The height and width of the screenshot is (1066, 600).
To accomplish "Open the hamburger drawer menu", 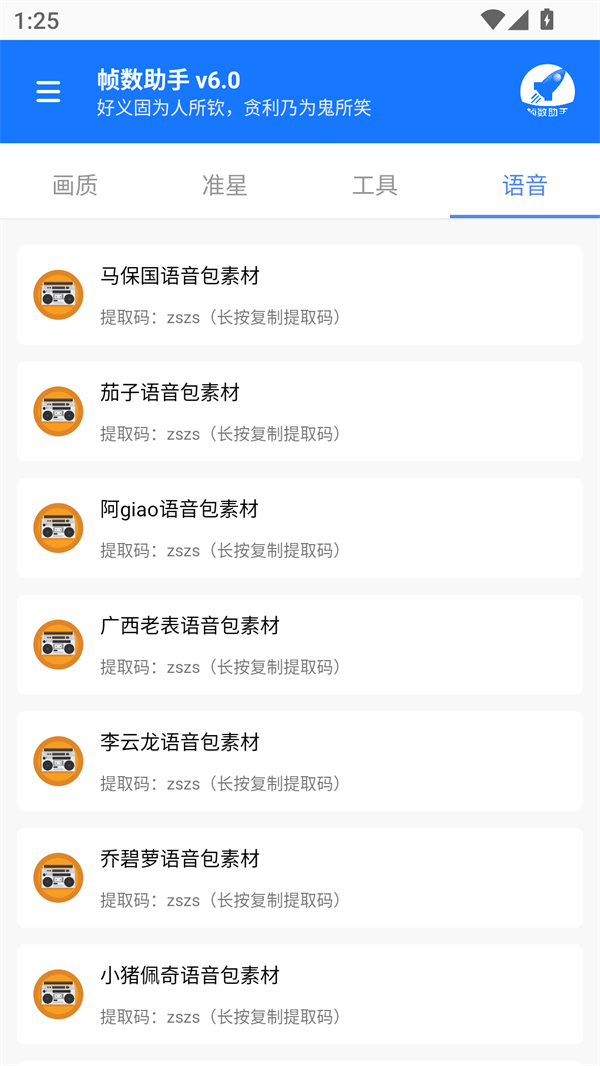I will [48, 92].
